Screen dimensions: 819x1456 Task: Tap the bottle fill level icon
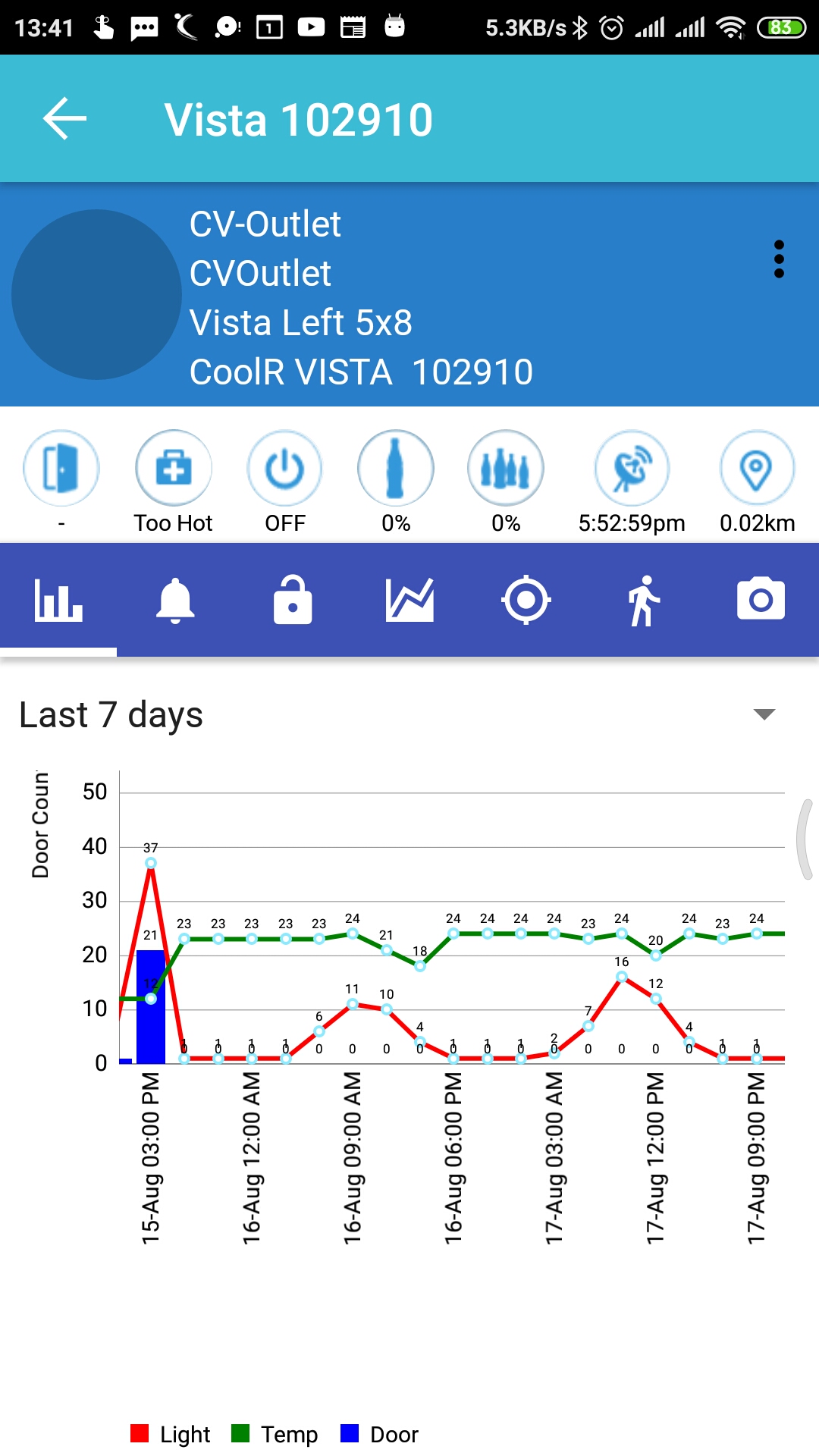(x=396, y=468)
